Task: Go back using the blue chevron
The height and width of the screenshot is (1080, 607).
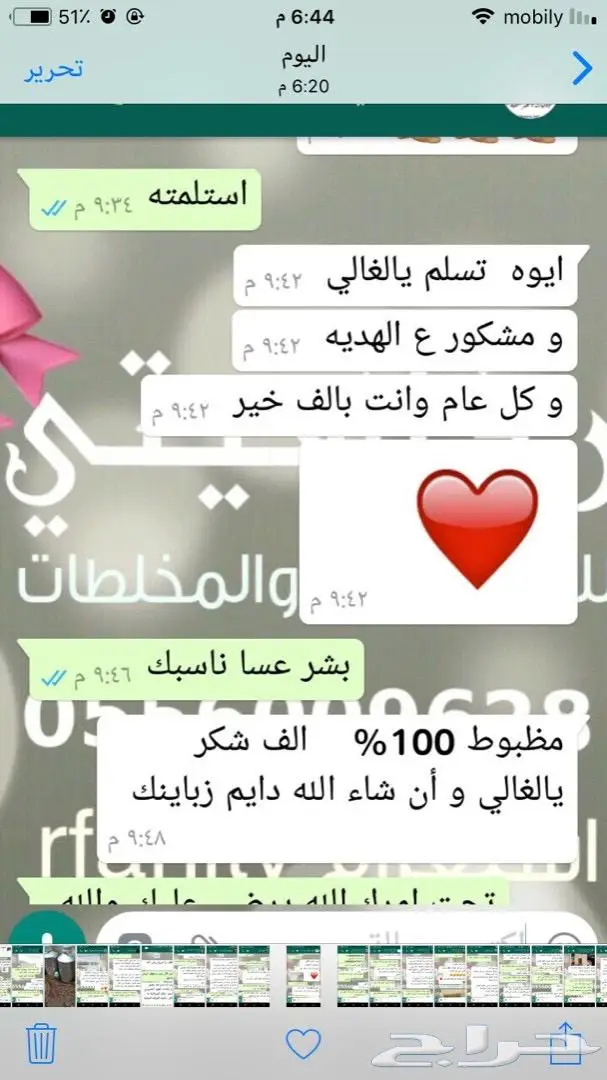Action: (581, 68)
